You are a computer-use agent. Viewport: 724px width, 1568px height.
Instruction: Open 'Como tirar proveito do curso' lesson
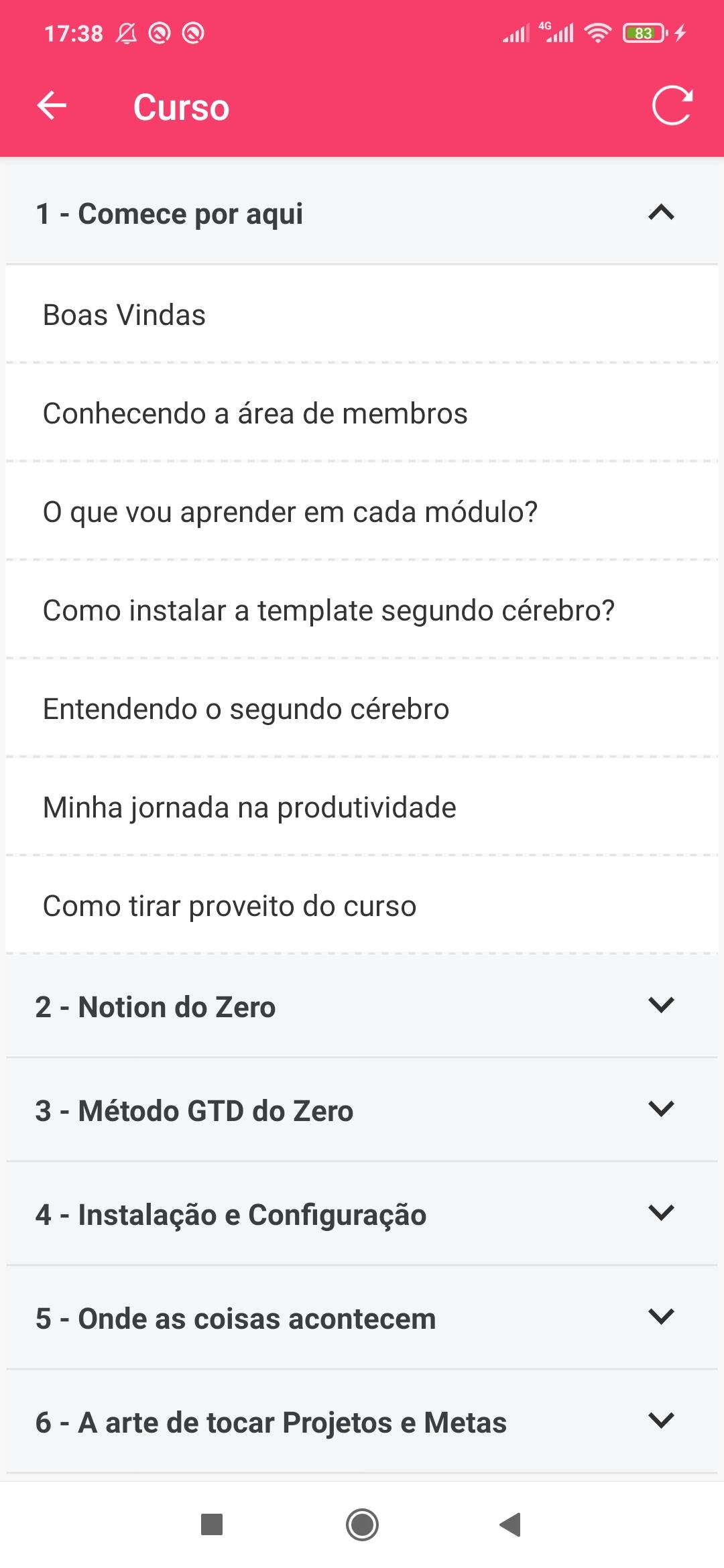362,905
